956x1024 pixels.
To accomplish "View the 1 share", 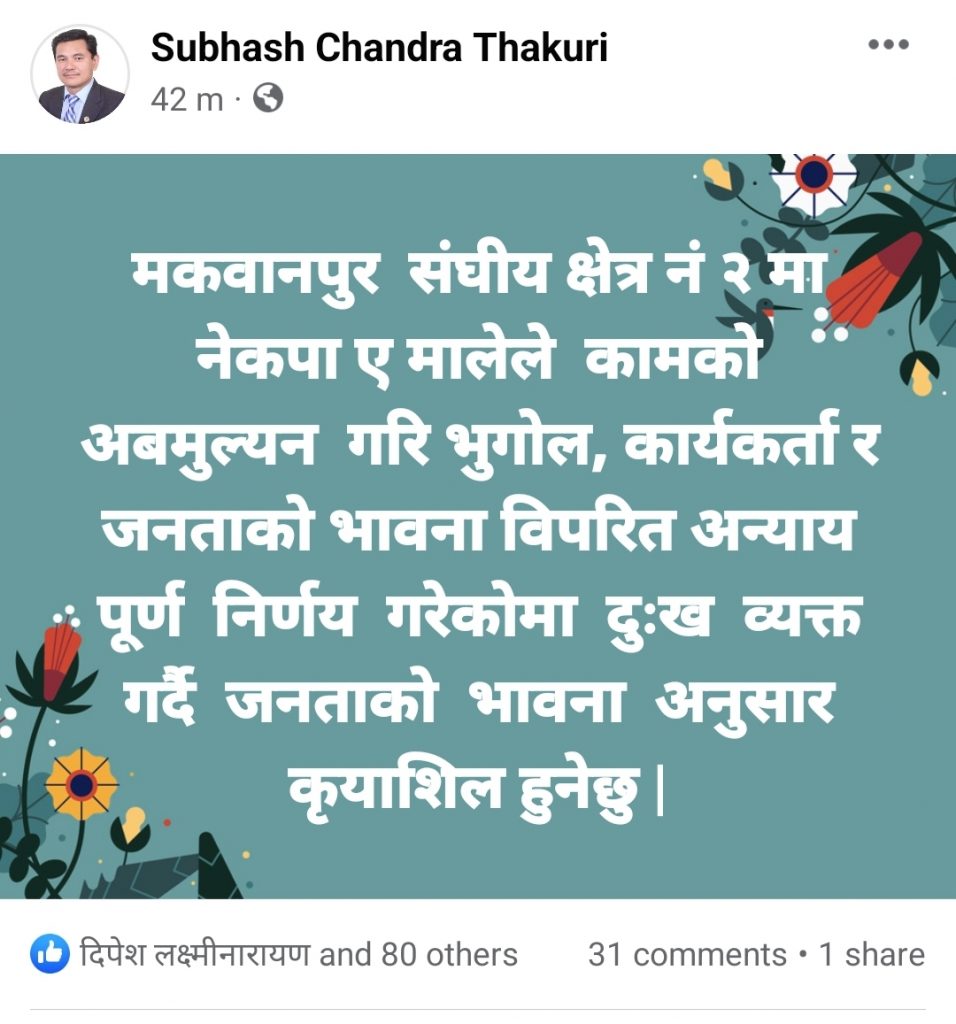I will coord(872,955).
